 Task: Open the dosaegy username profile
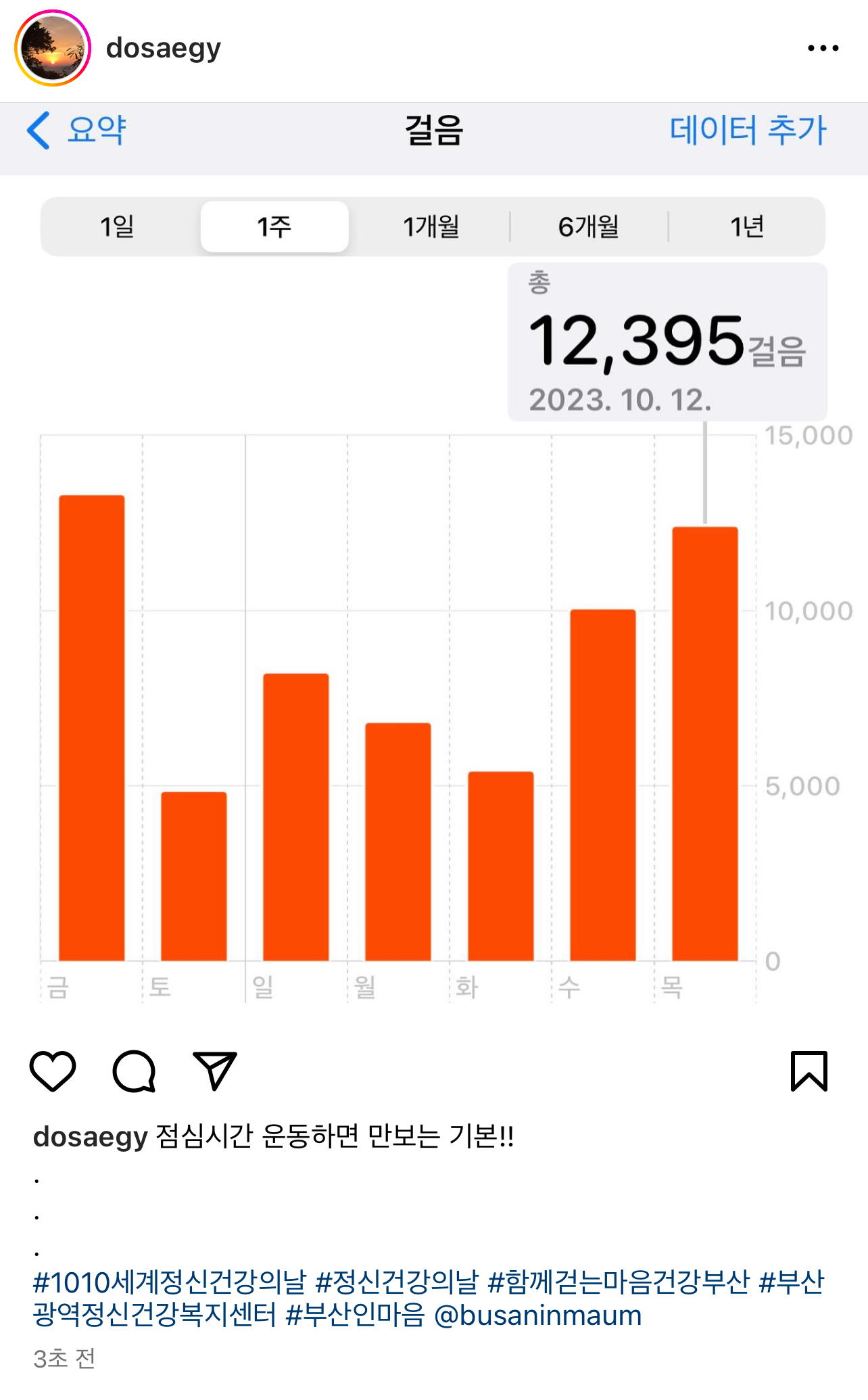(x=164, y=48)
